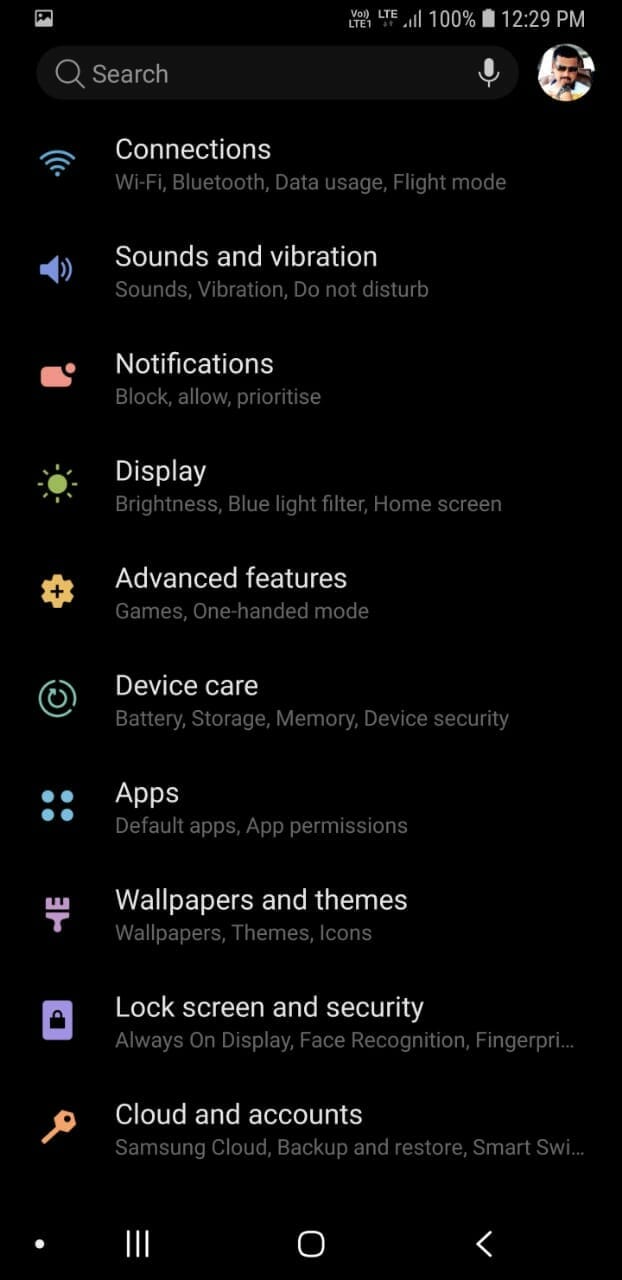Open the Apps settings
This screenshot has width=622, height=1280.
310,807
